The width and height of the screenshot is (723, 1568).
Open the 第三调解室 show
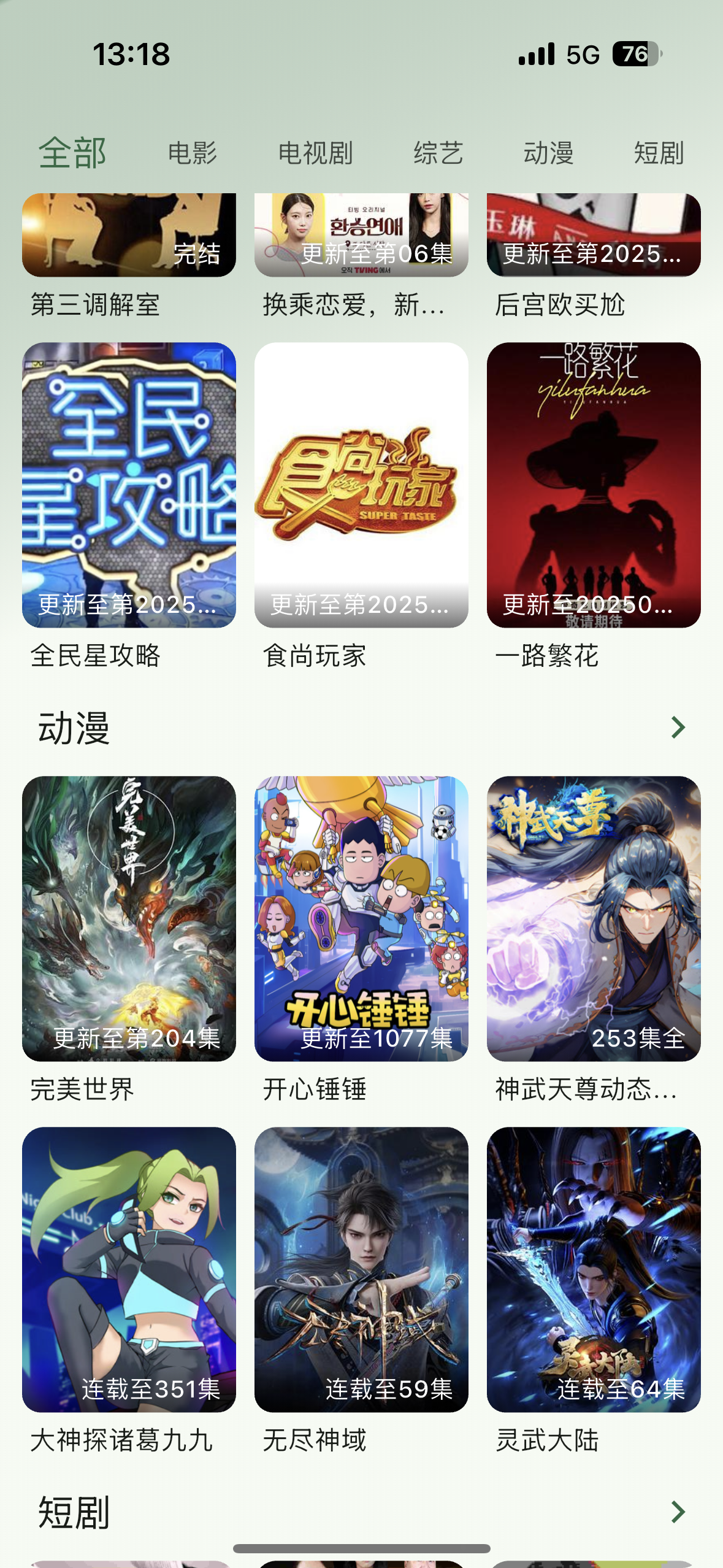(129, 236)
